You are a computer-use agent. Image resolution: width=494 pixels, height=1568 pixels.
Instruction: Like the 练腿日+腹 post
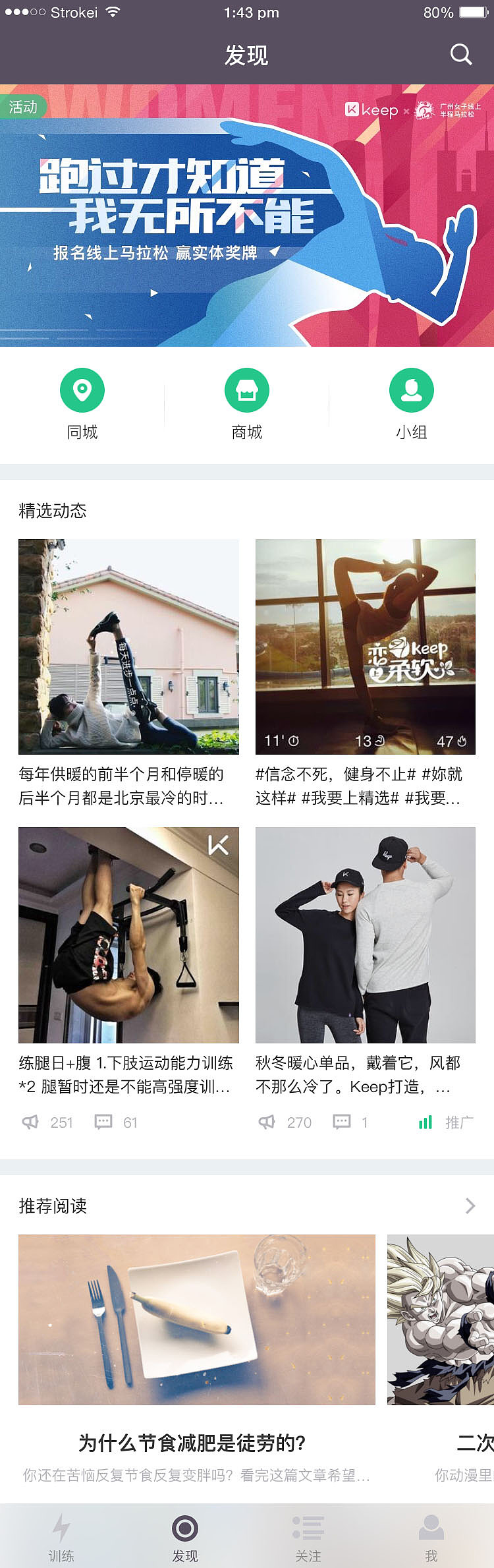tap(31, 1122)
